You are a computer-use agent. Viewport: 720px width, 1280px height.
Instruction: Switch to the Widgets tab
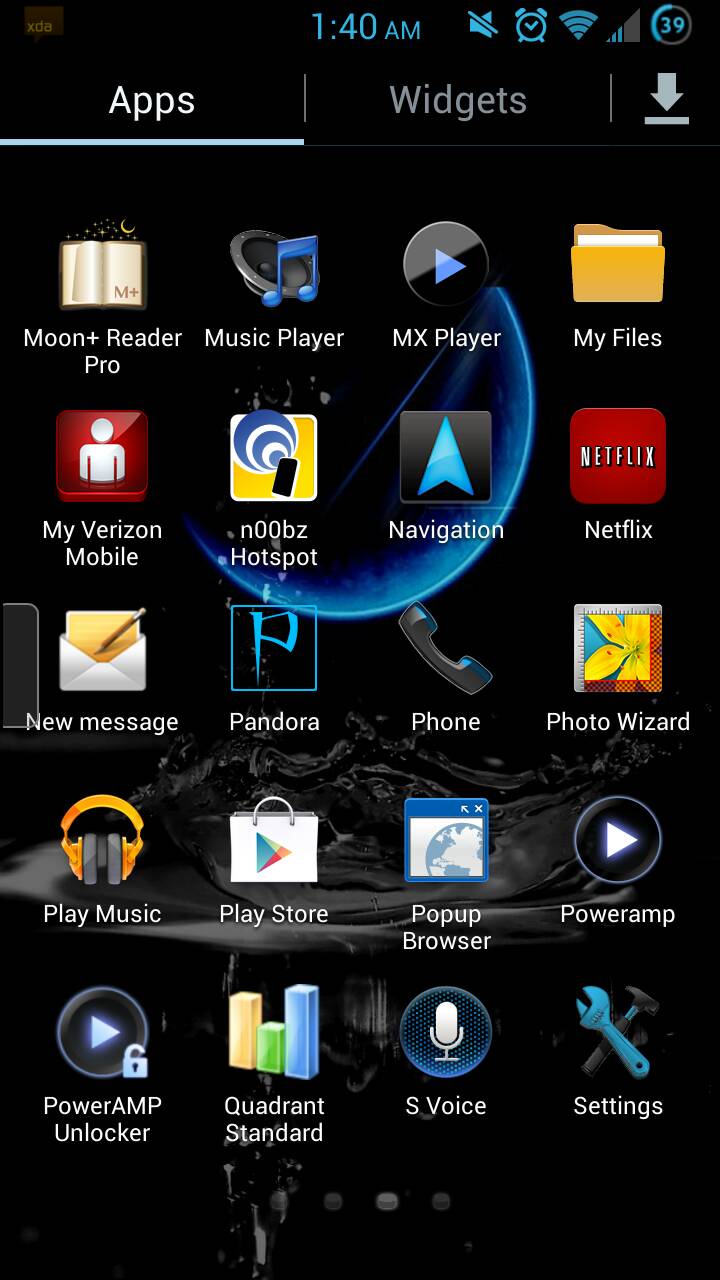click(458, 100)
